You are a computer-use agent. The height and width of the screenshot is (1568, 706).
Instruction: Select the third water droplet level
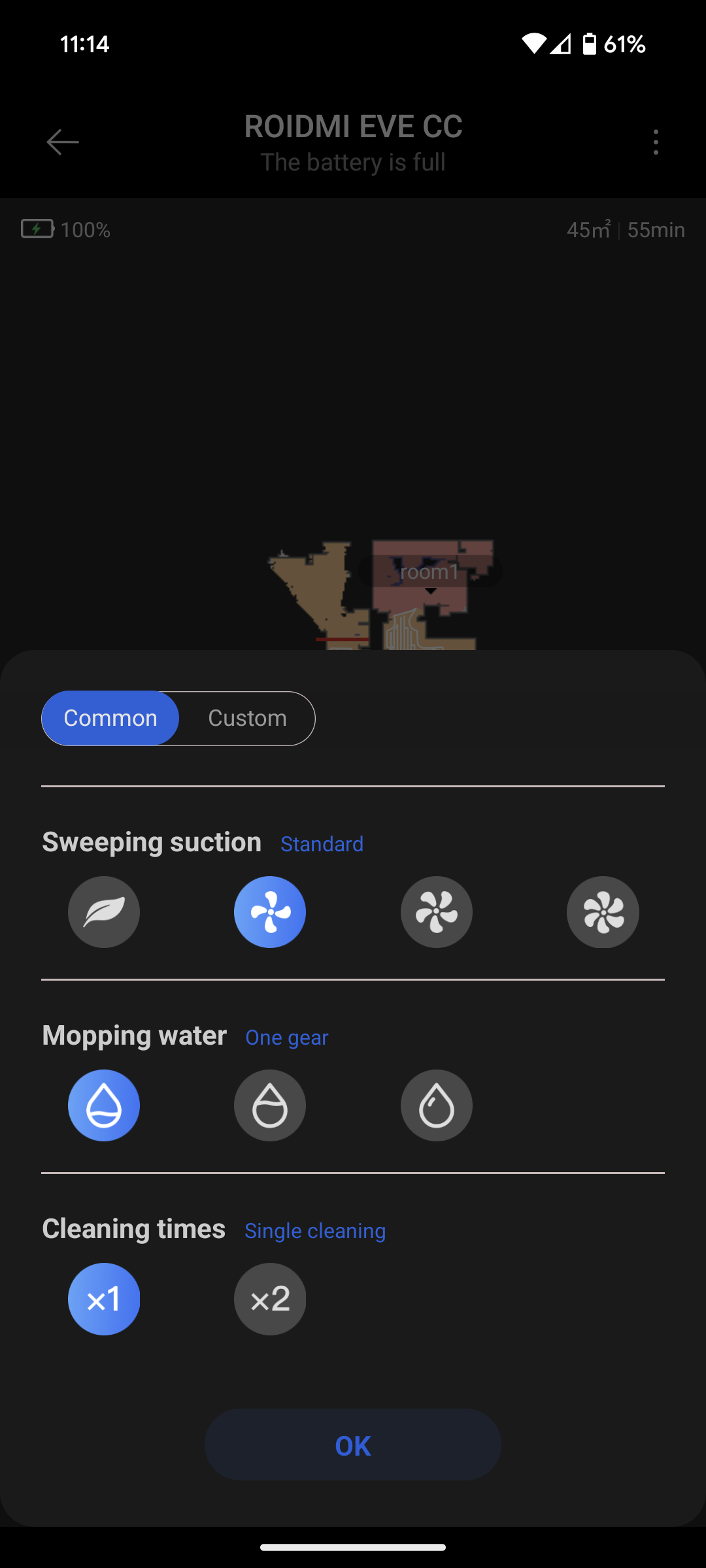point(437,1105)
